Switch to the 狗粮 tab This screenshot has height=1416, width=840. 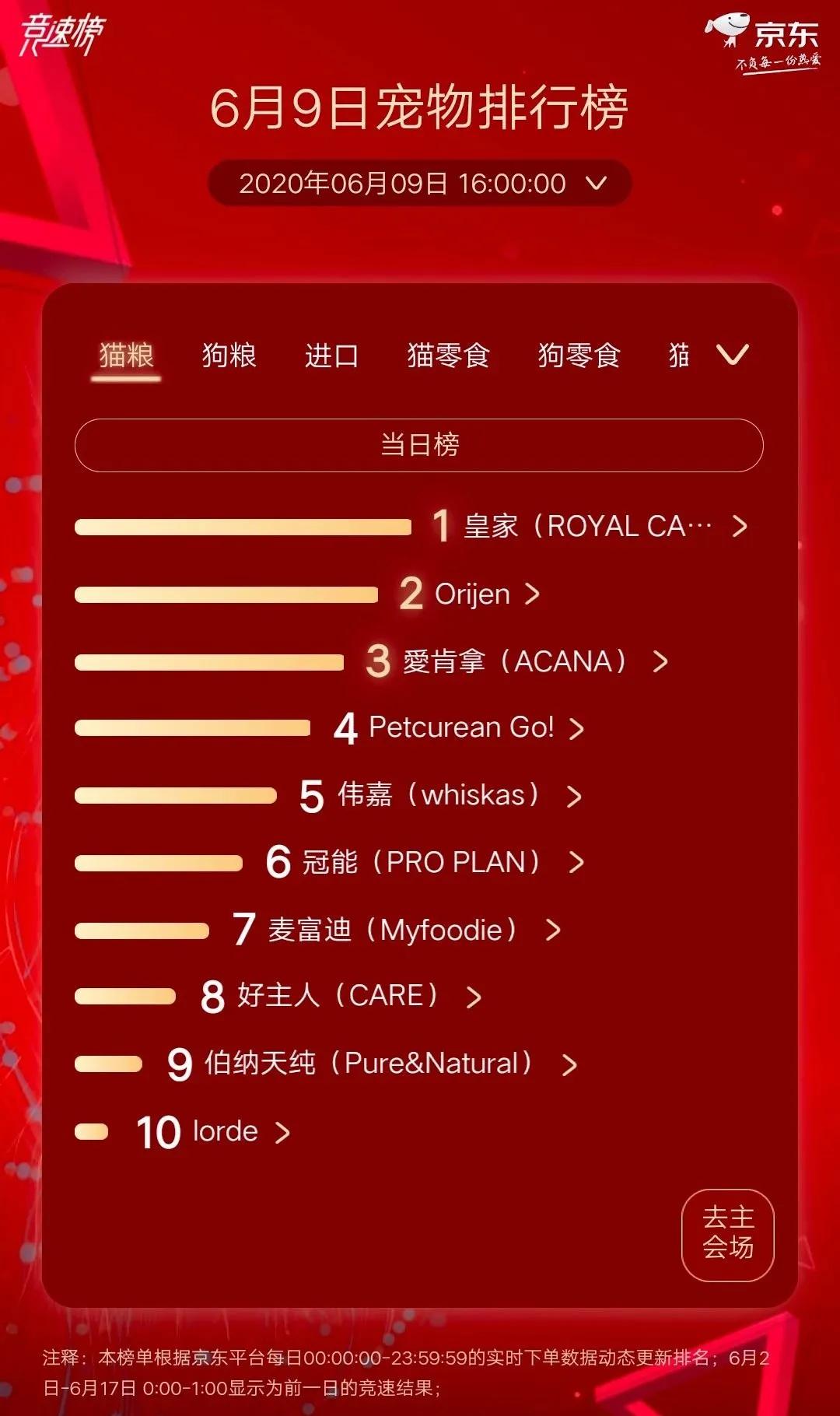click(x=229, y=356)
